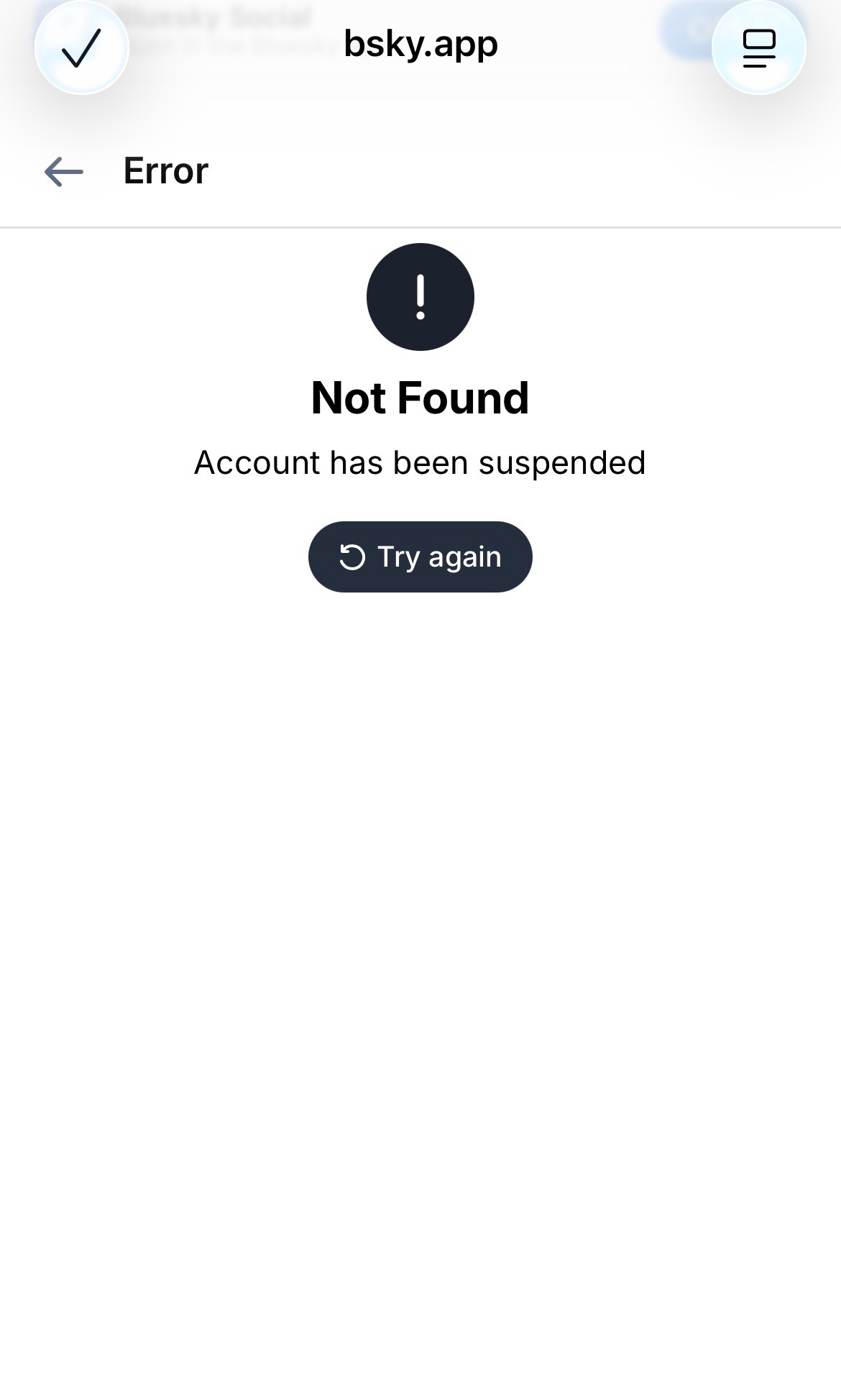The height and width of the screenshot is (1400, 841).
Task: Tap the checkmark button to close browser
Action: pyautogui.click(x=81, y=47)
